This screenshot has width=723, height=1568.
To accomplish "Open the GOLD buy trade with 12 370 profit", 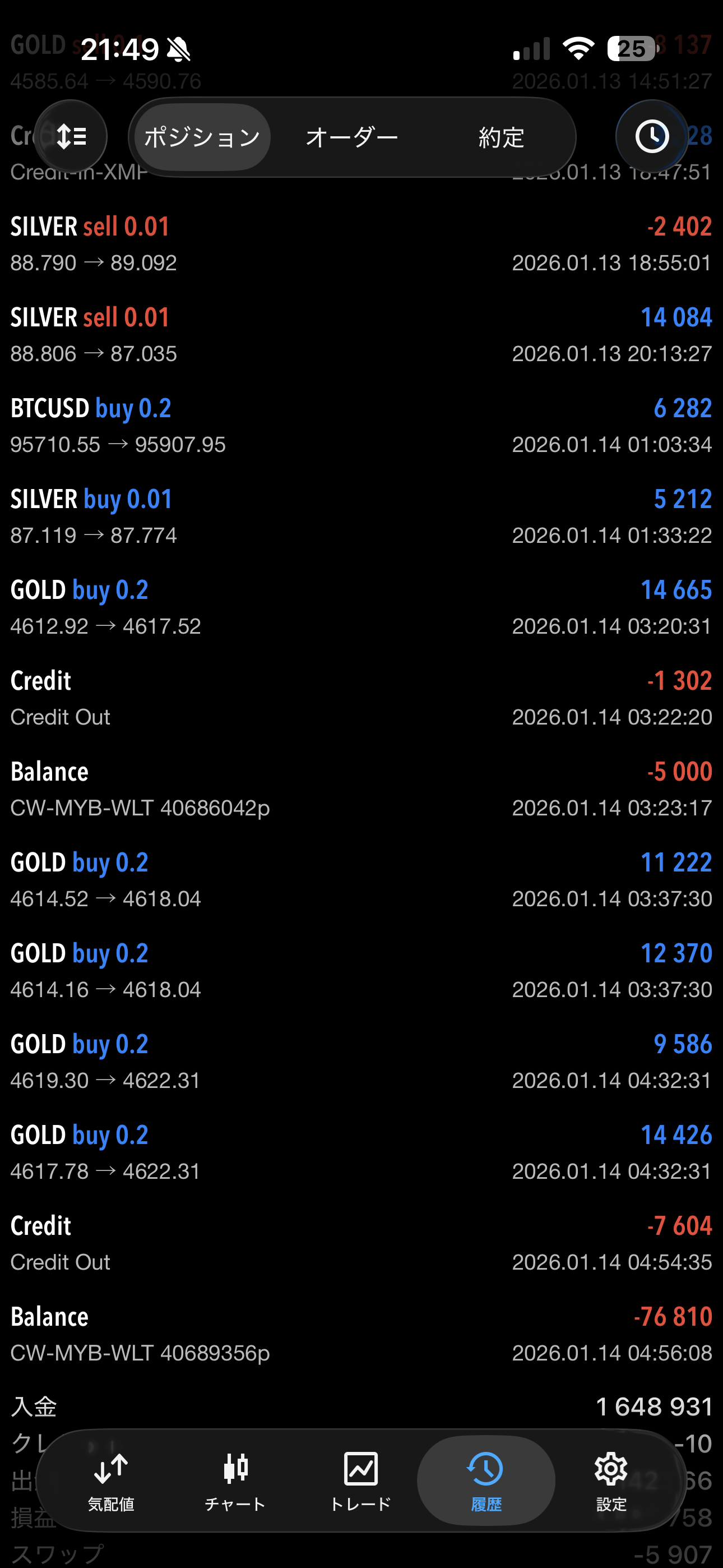I will click(361, 970).
